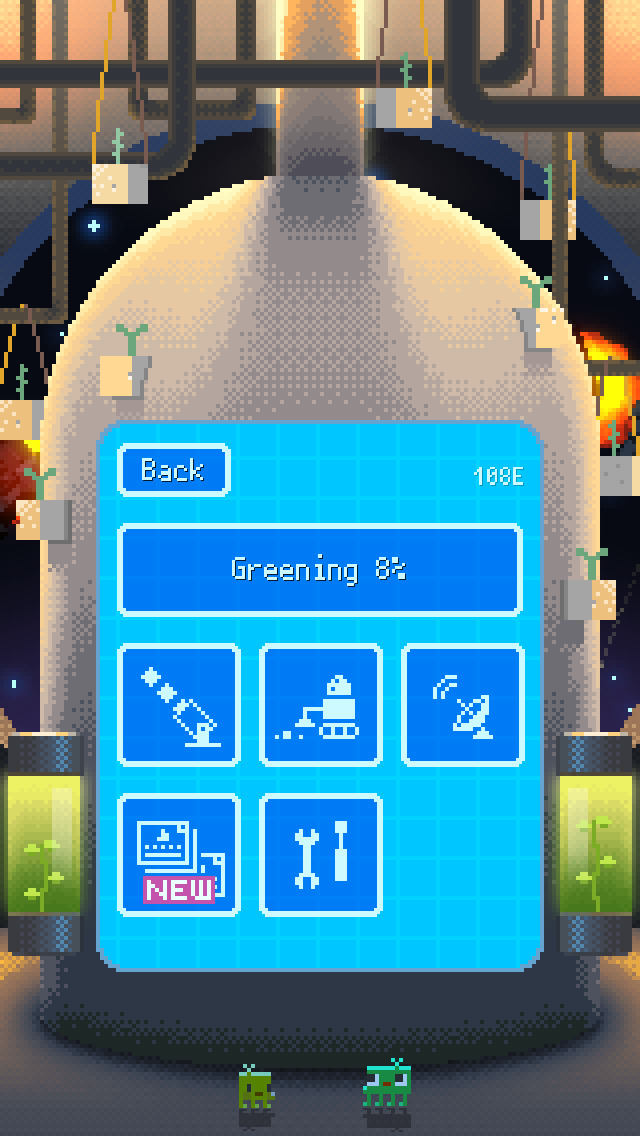Open the NEW blueprint tile

[x=180, y=855]
